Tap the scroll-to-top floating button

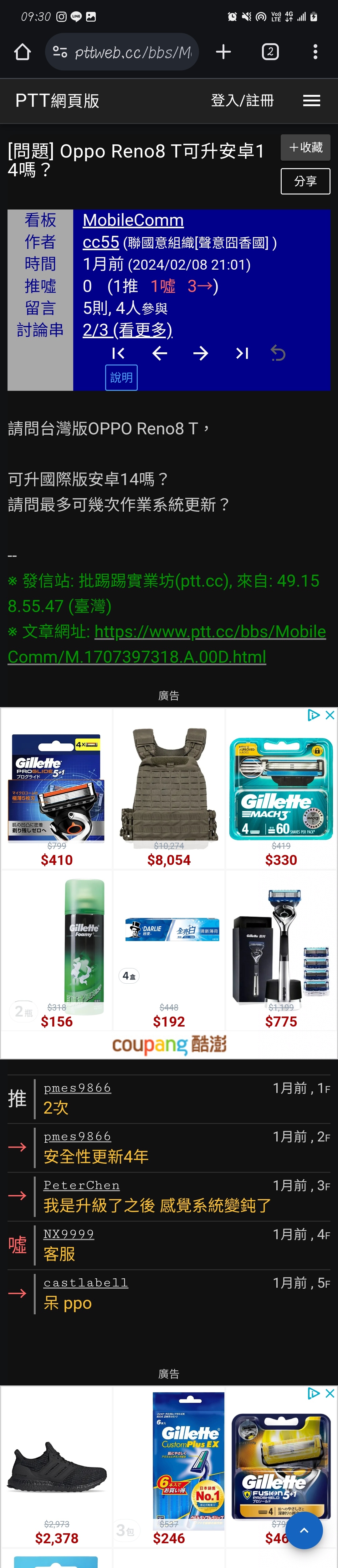click(304, 1530)
